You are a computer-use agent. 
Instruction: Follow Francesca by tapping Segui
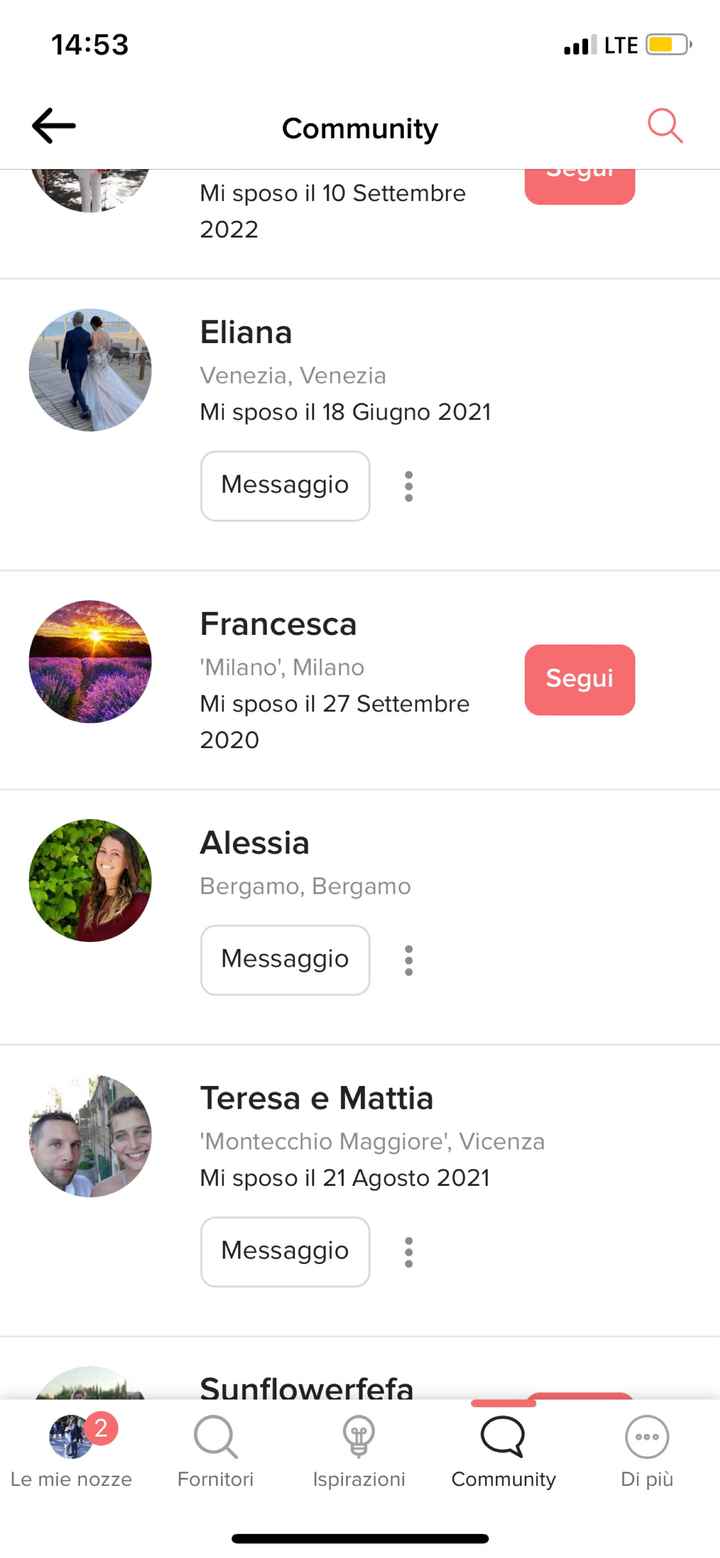579,679
